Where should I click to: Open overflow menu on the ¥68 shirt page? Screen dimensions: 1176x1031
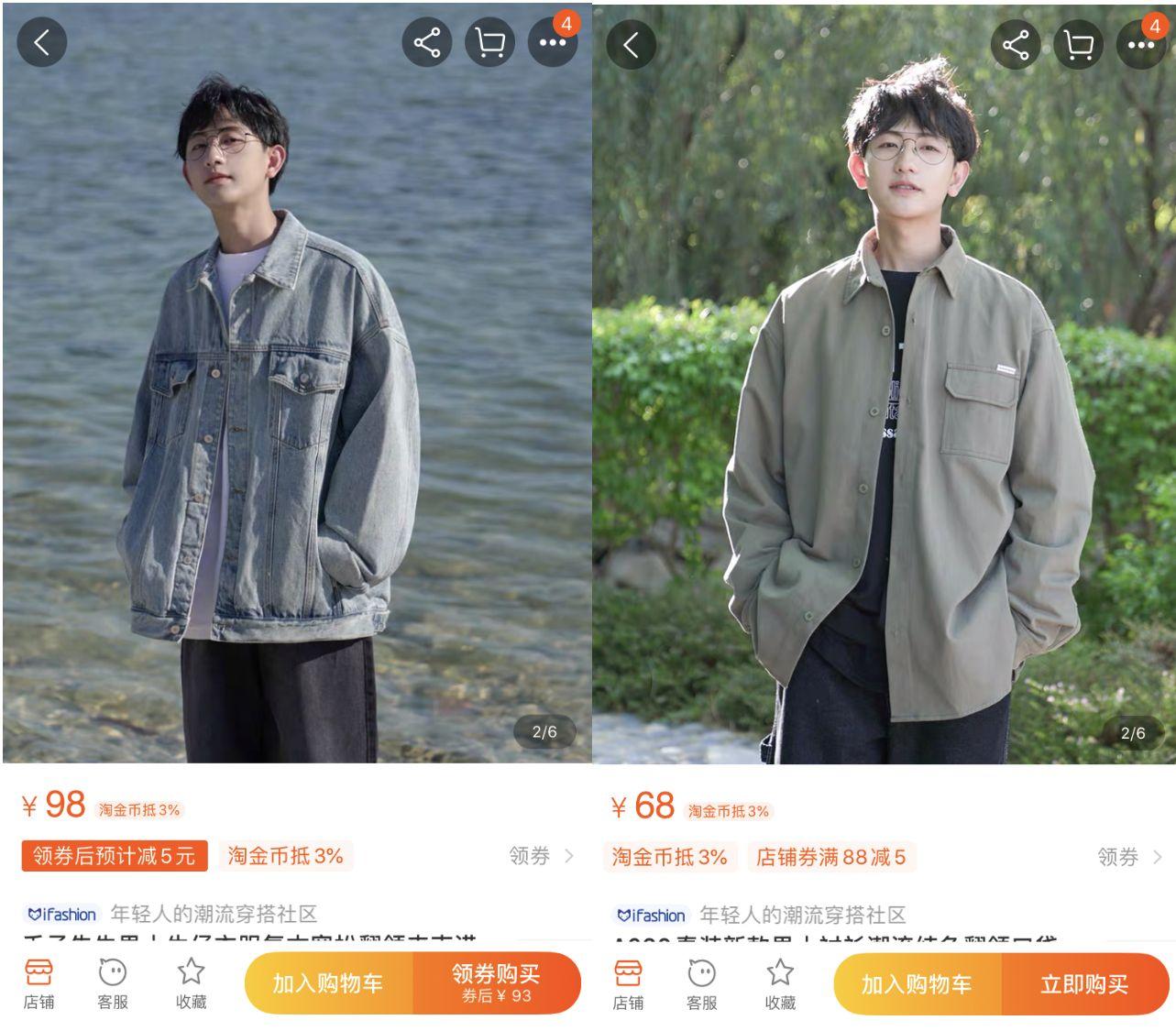pos(1140,44)
